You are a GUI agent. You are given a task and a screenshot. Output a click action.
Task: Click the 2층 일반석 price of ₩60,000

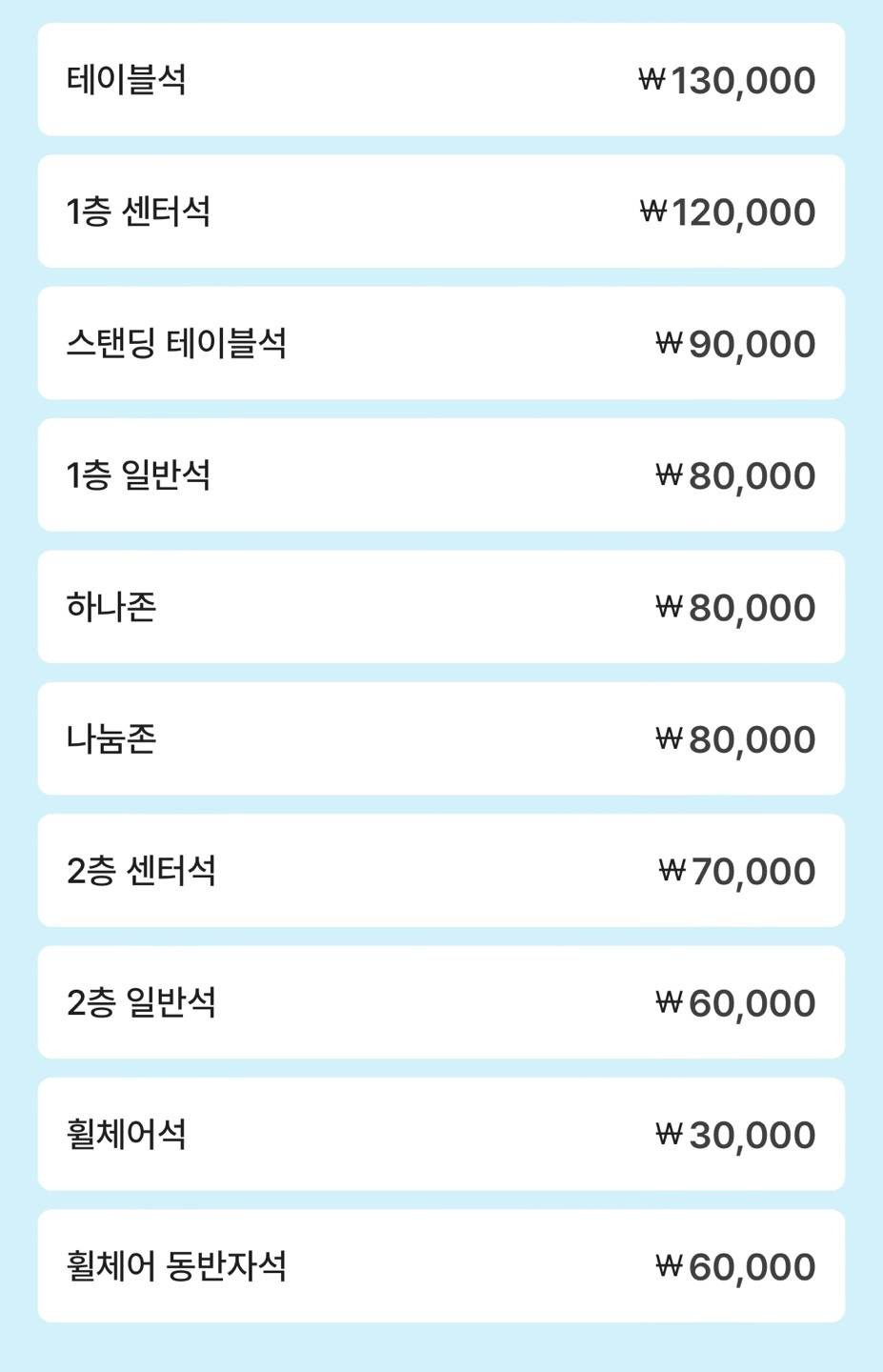(738, 1001)
